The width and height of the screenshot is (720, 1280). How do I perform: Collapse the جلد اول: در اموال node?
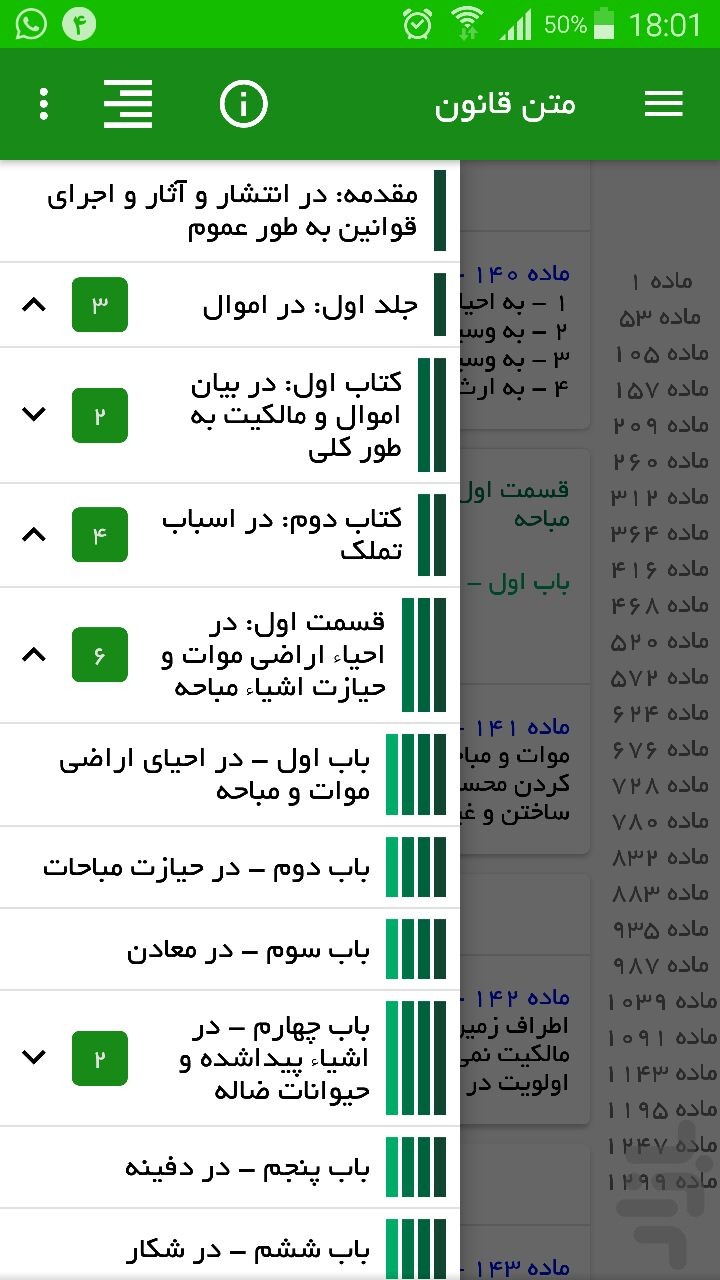pos(34,305)
